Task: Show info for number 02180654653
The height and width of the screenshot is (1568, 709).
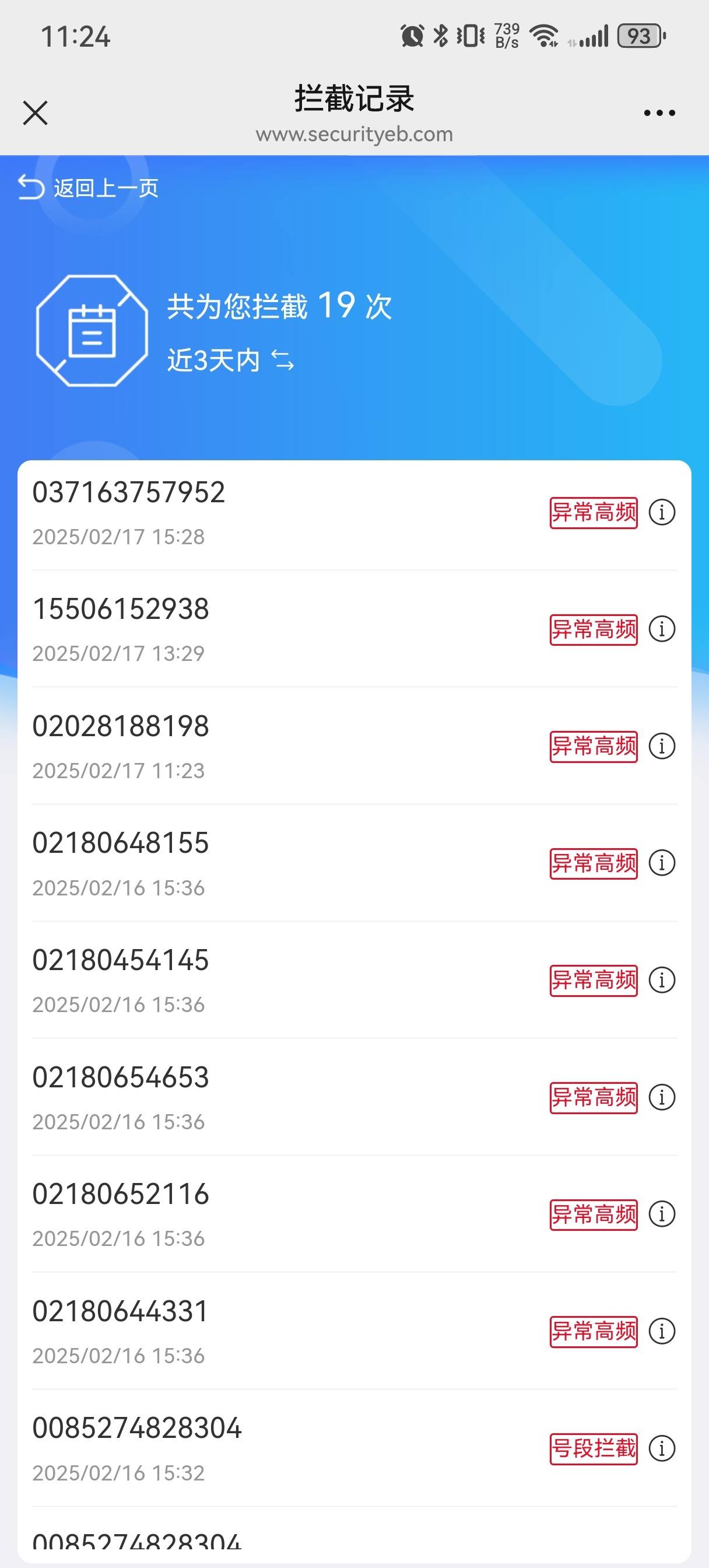Action: [x=662, y=1097]
